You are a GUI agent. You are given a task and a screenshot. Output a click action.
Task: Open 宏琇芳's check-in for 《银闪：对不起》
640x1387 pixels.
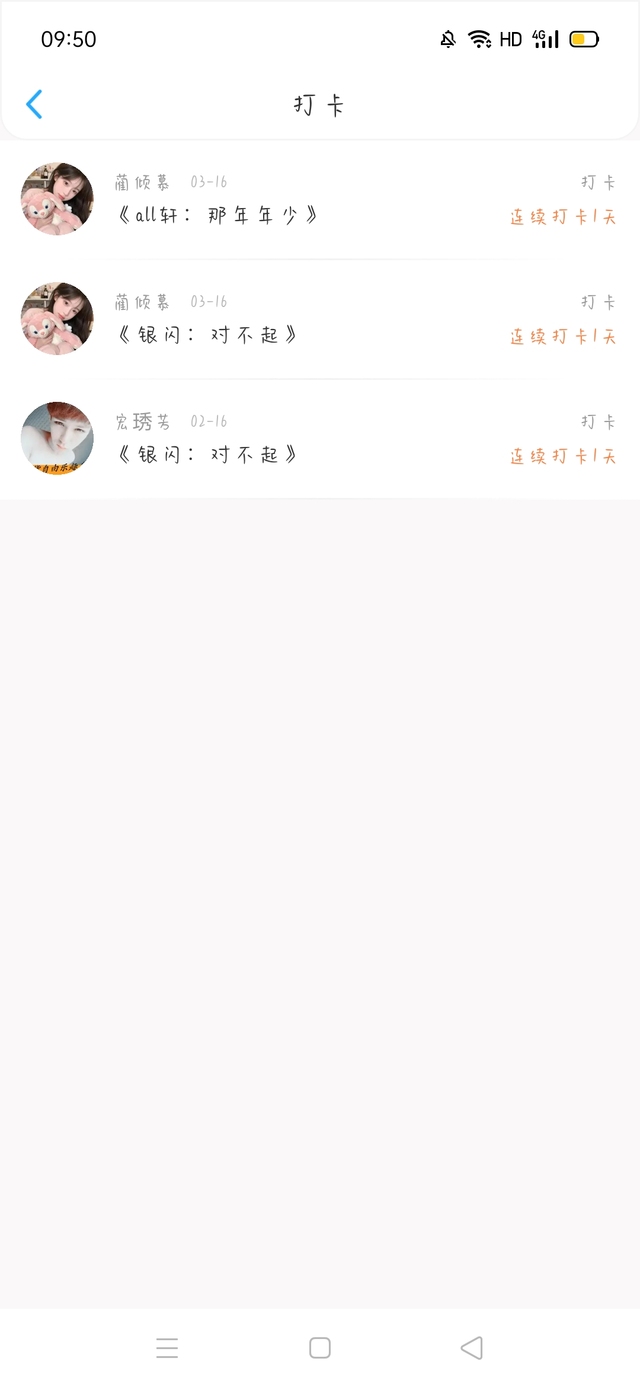click(x=320, y=439)
